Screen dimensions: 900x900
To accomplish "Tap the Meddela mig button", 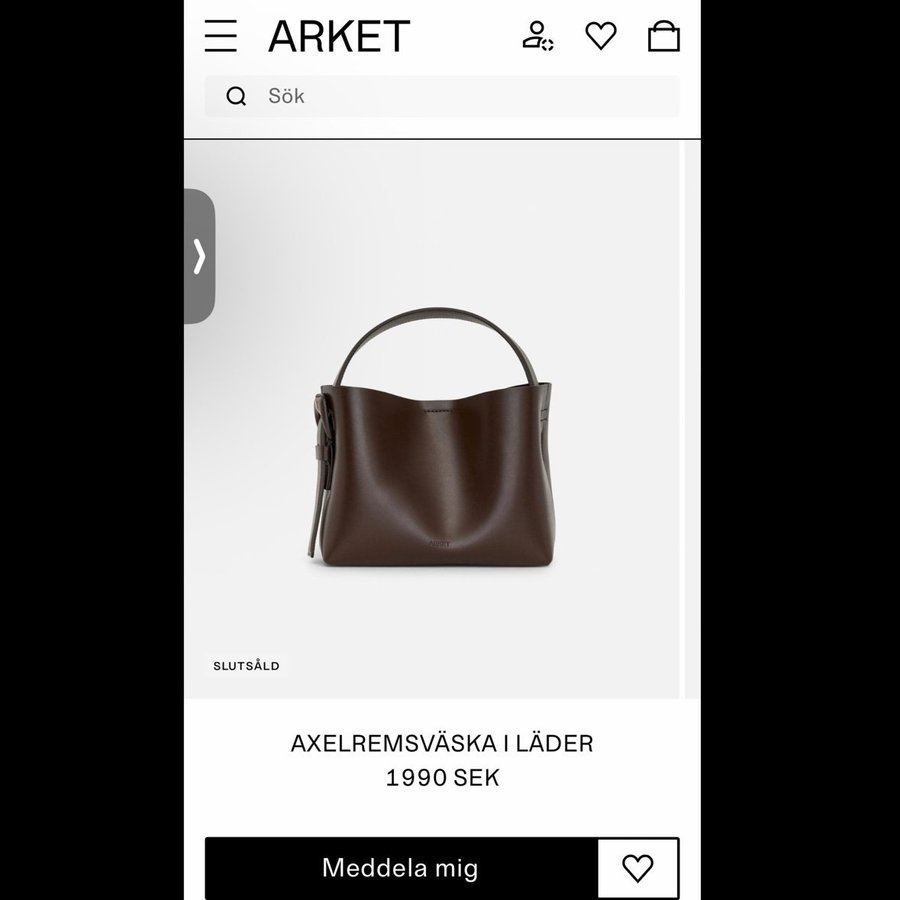I will [400, 867].
